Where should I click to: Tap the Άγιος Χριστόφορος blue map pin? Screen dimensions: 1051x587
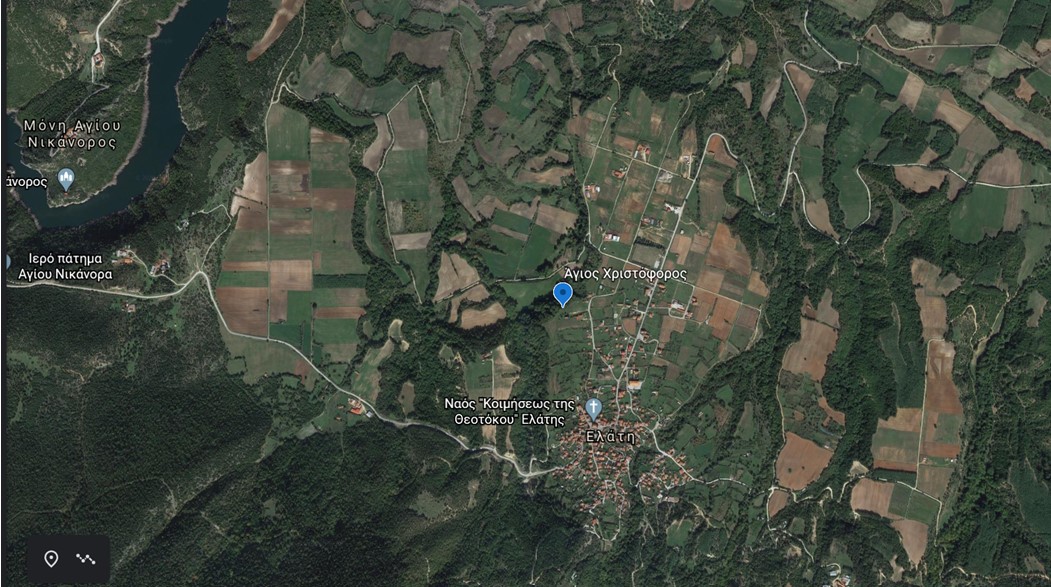(x=563, y=293)
